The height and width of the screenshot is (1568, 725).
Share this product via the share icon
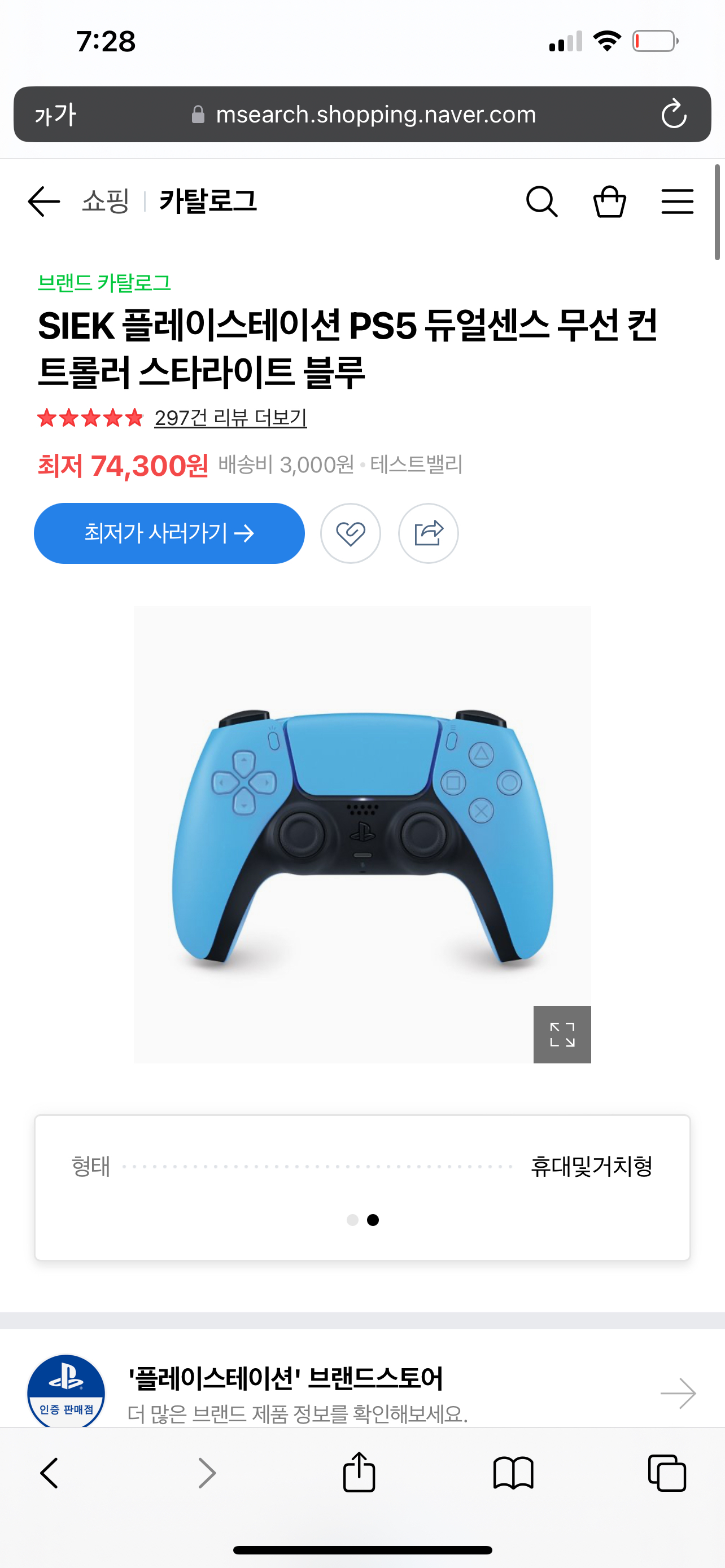[428, 533]
